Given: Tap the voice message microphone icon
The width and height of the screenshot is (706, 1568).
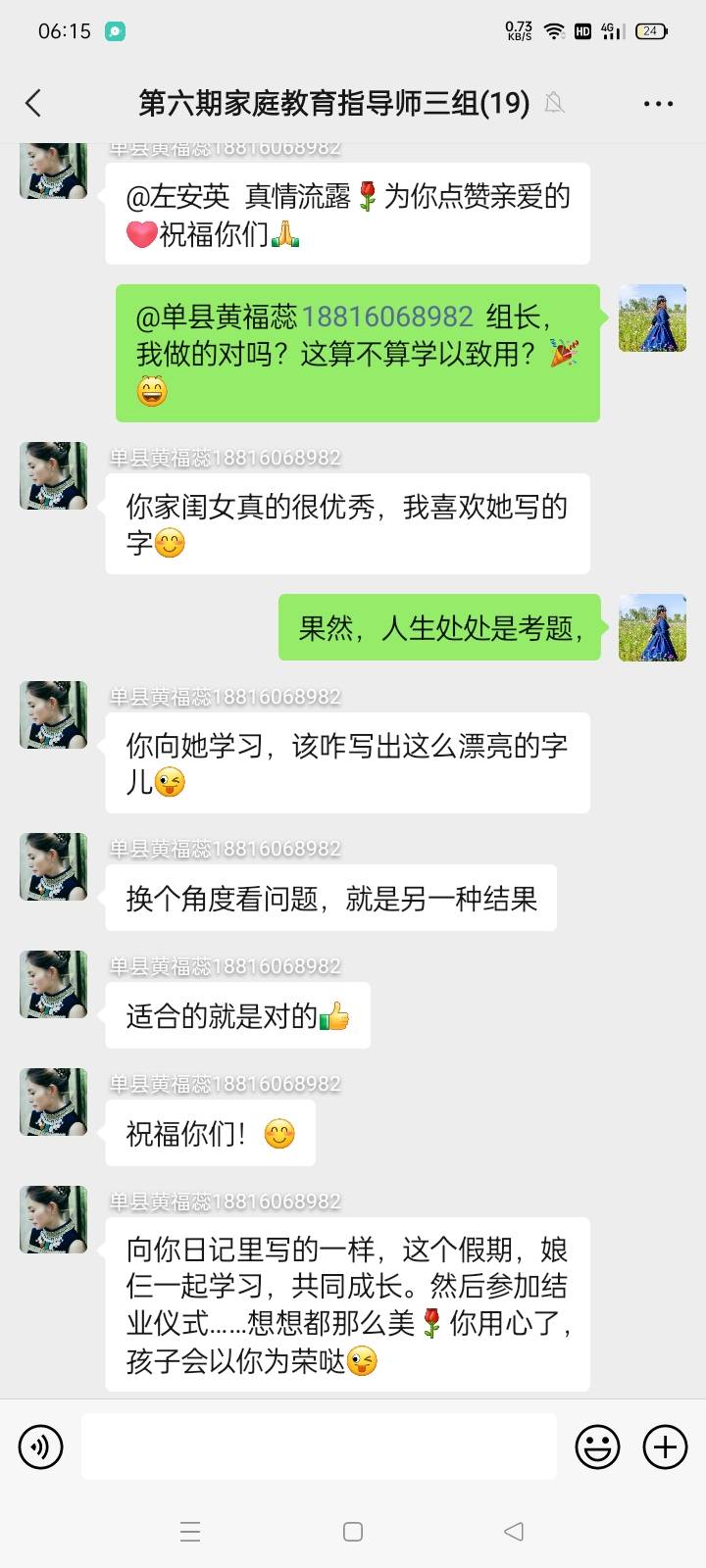Looking at the screenshot, I should (40, 1446).
